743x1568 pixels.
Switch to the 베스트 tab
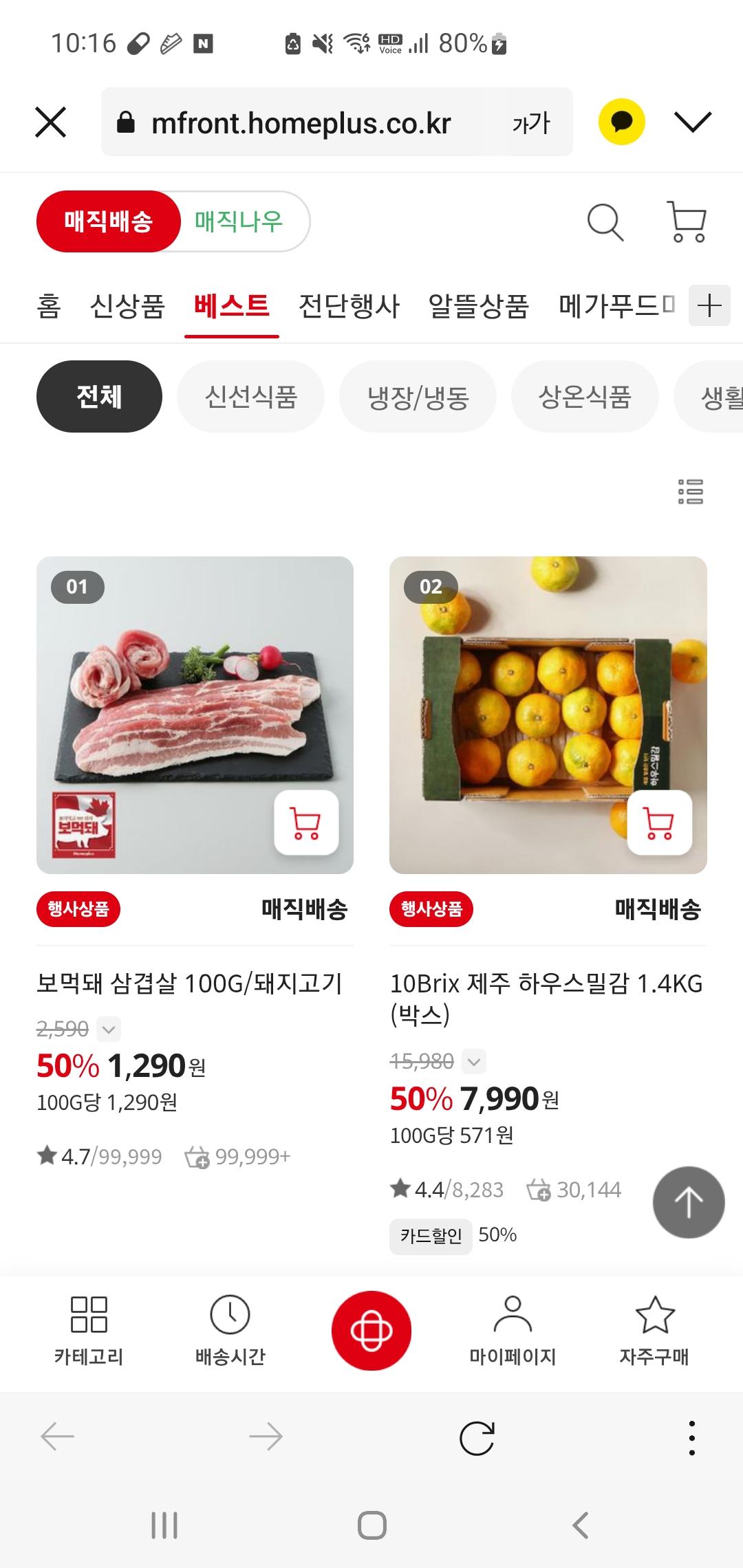pyautogui.click(x=232, y=307)
